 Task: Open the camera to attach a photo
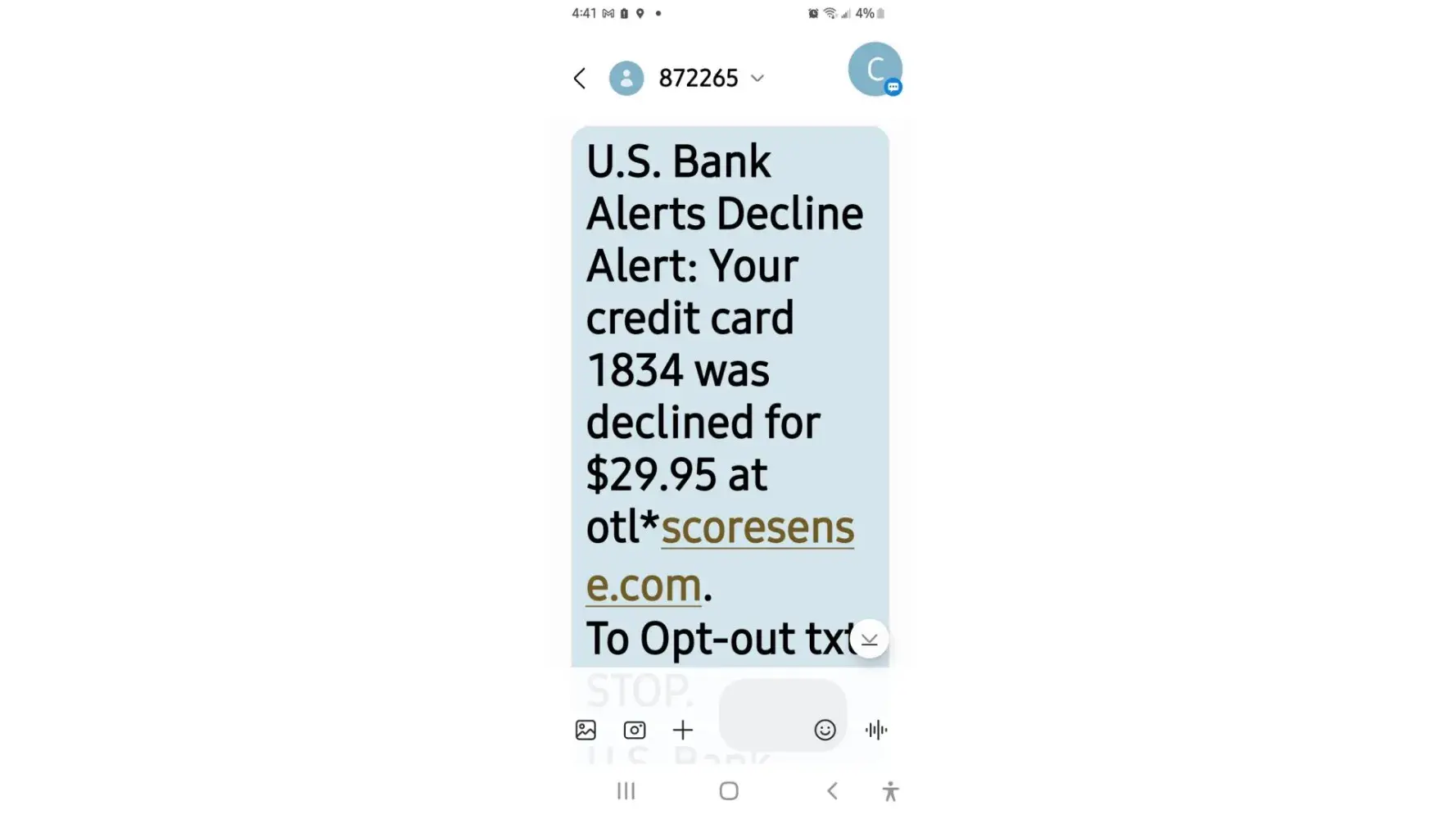pyautogui.click(x=635, y=730)
